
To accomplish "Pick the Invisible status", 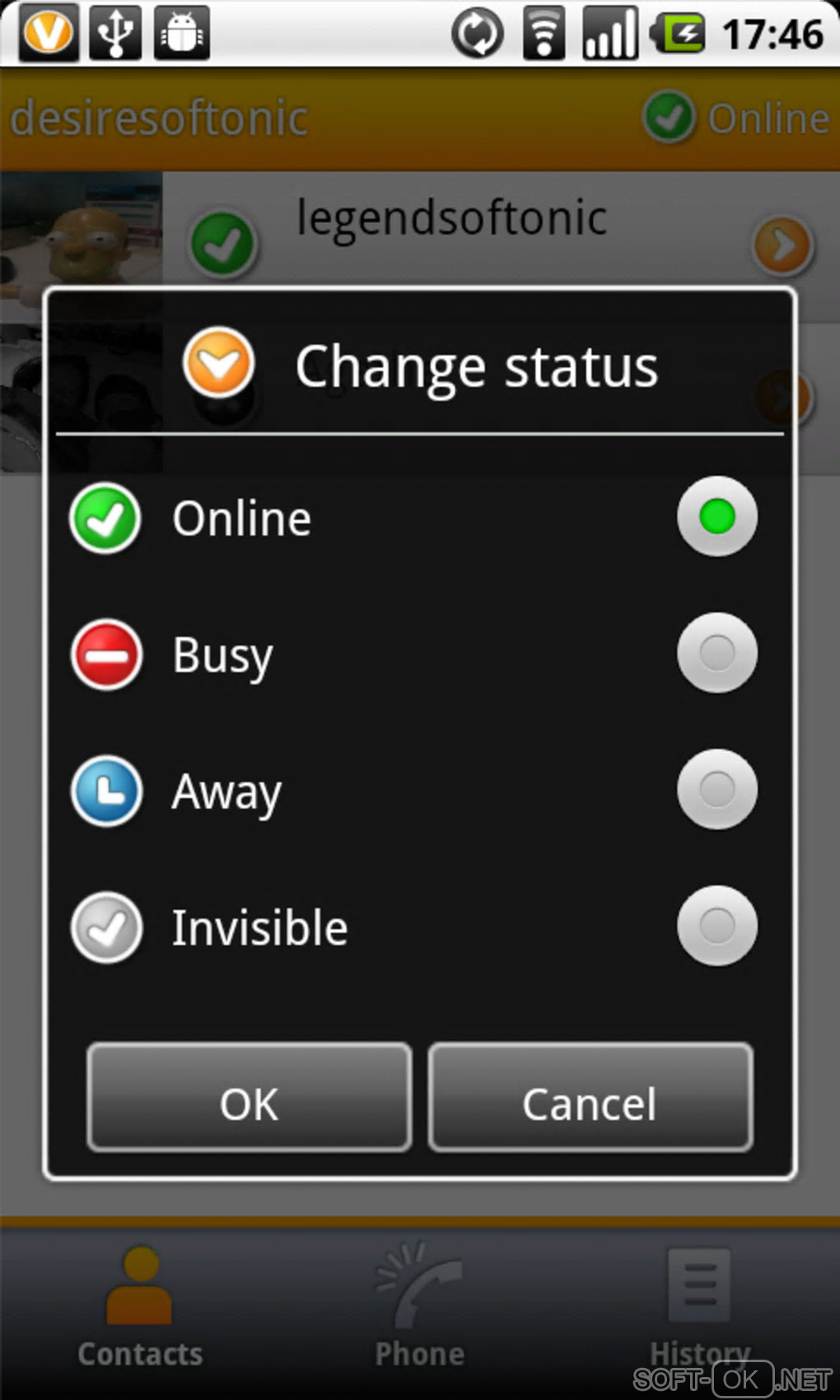I will click(x=715, y=926).
